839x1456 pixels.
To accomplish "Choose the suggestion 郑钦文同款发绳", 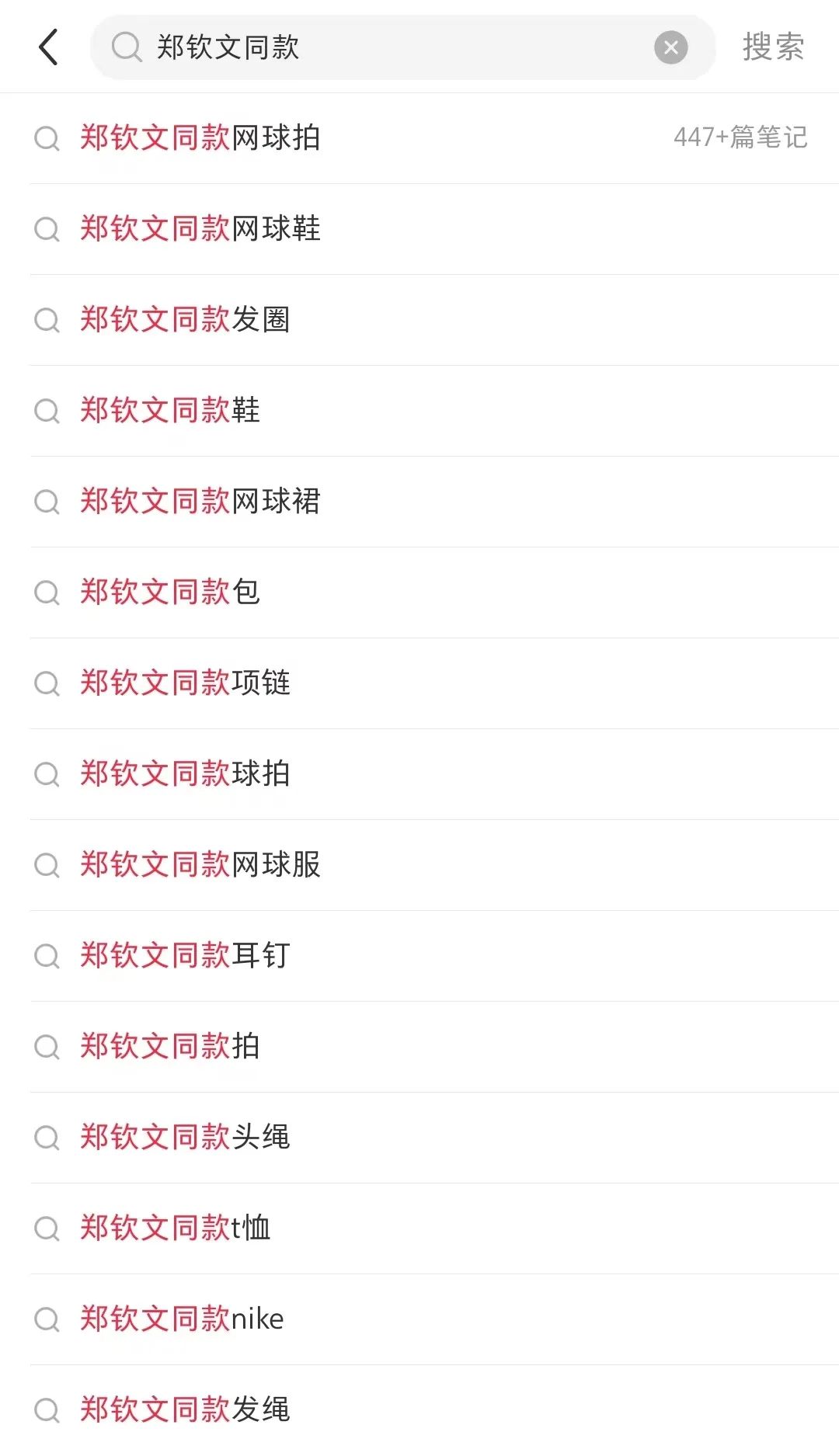I will tap(419, 1410).
